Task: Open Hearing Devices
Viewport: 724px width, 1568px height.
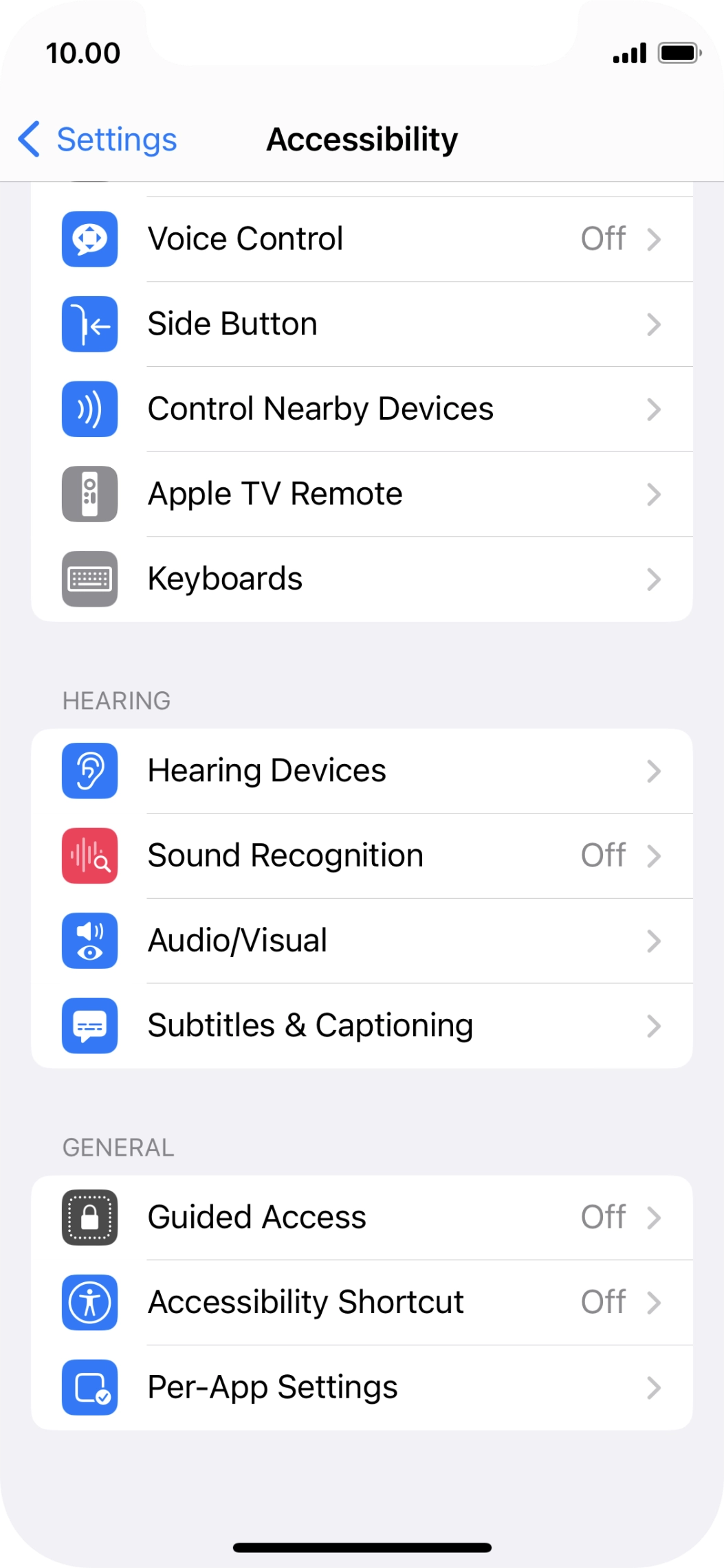Action: click(x=362, y=771)
